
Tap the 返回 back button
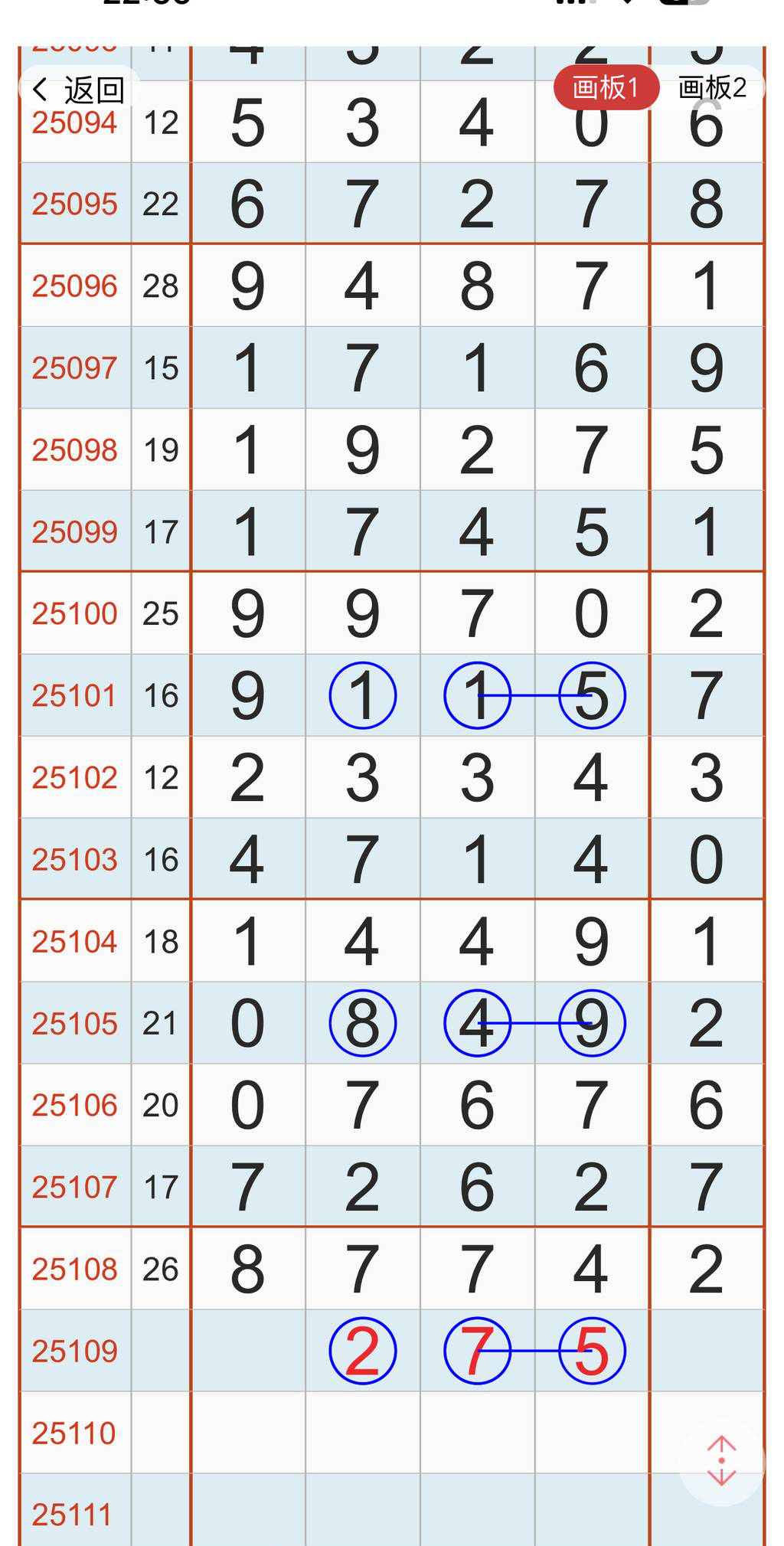78,90
